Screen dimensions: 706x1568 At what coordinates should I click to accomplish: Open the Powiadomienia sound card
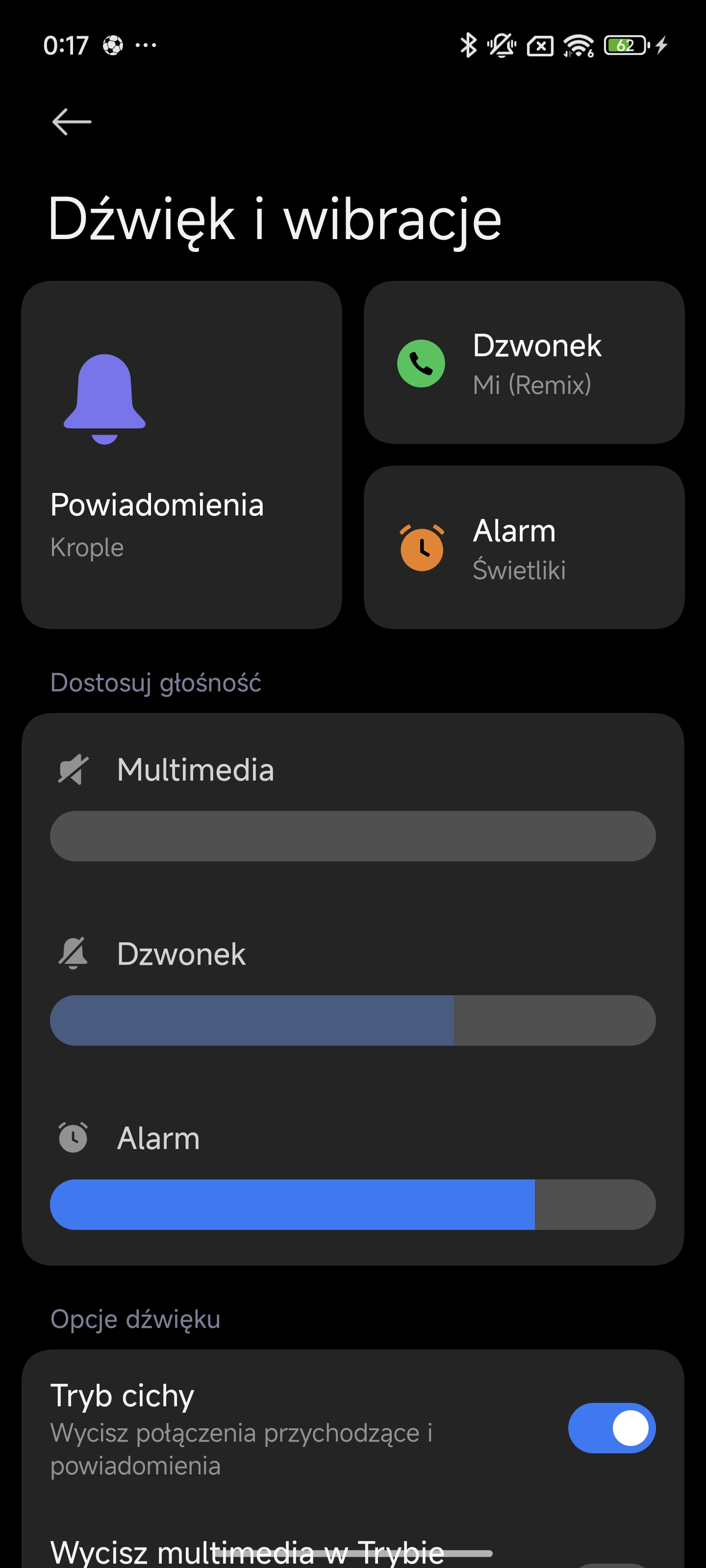181,455
